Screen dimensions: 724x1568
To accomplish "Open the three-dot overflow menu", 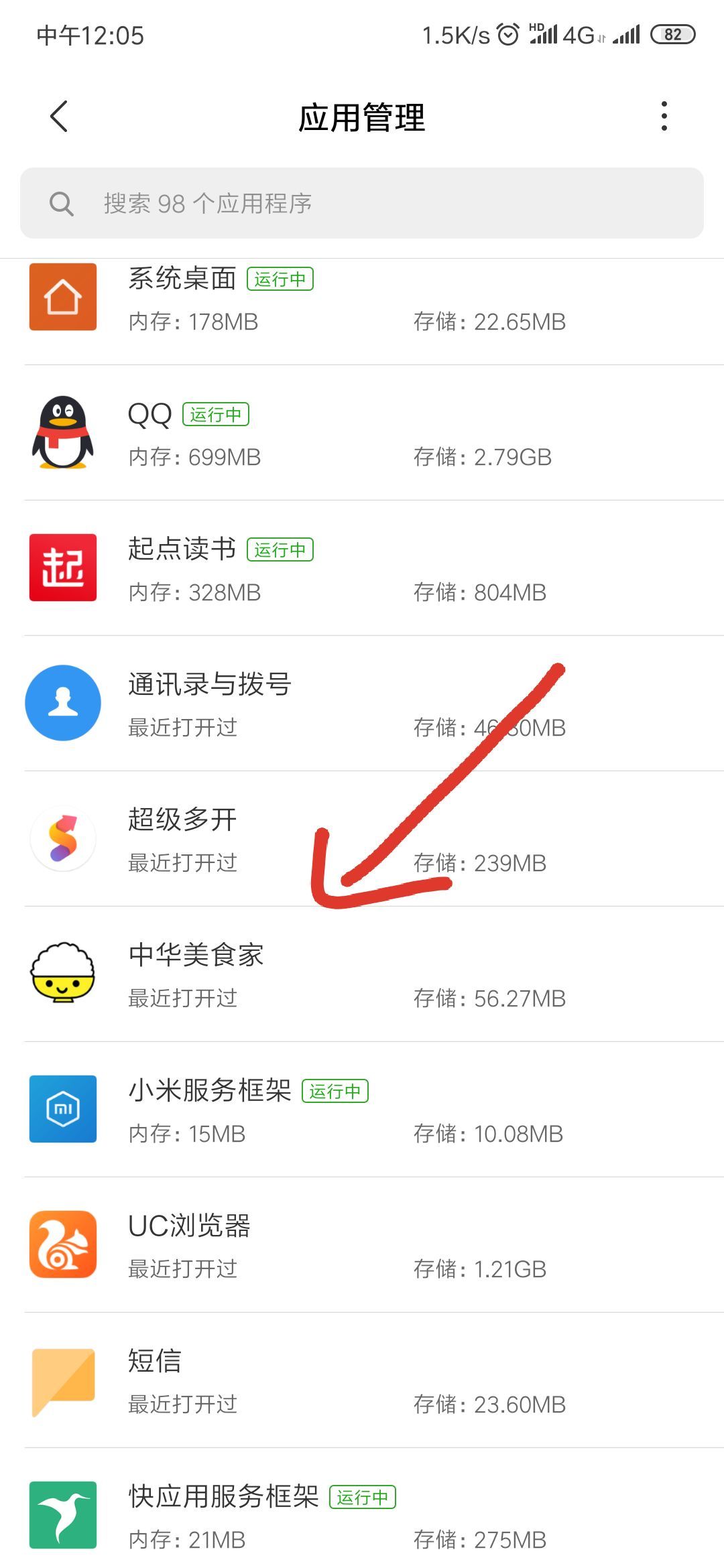I will pyautogui.click(x=664, y=117).
